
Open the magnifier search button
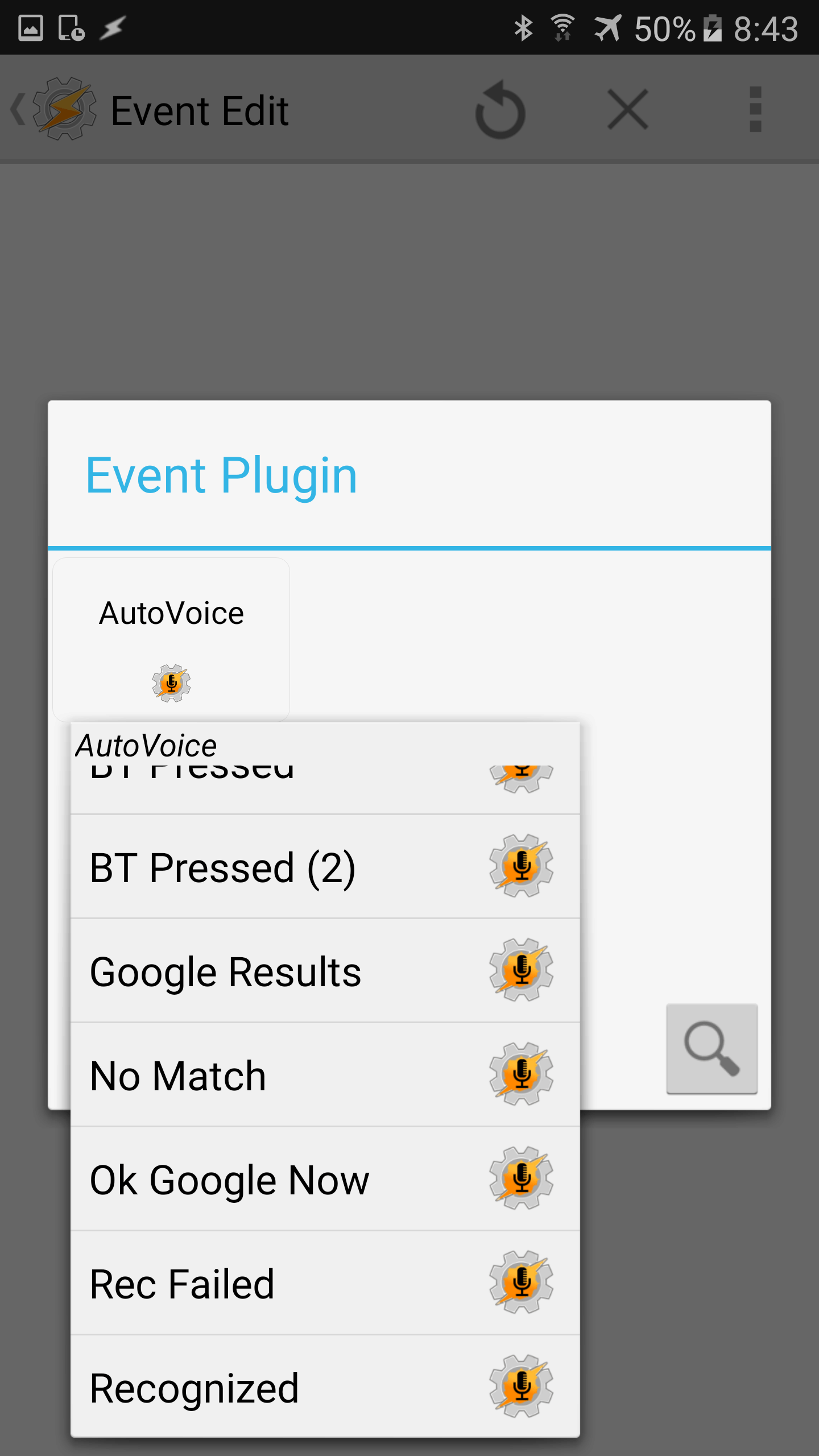[712, 1049]
